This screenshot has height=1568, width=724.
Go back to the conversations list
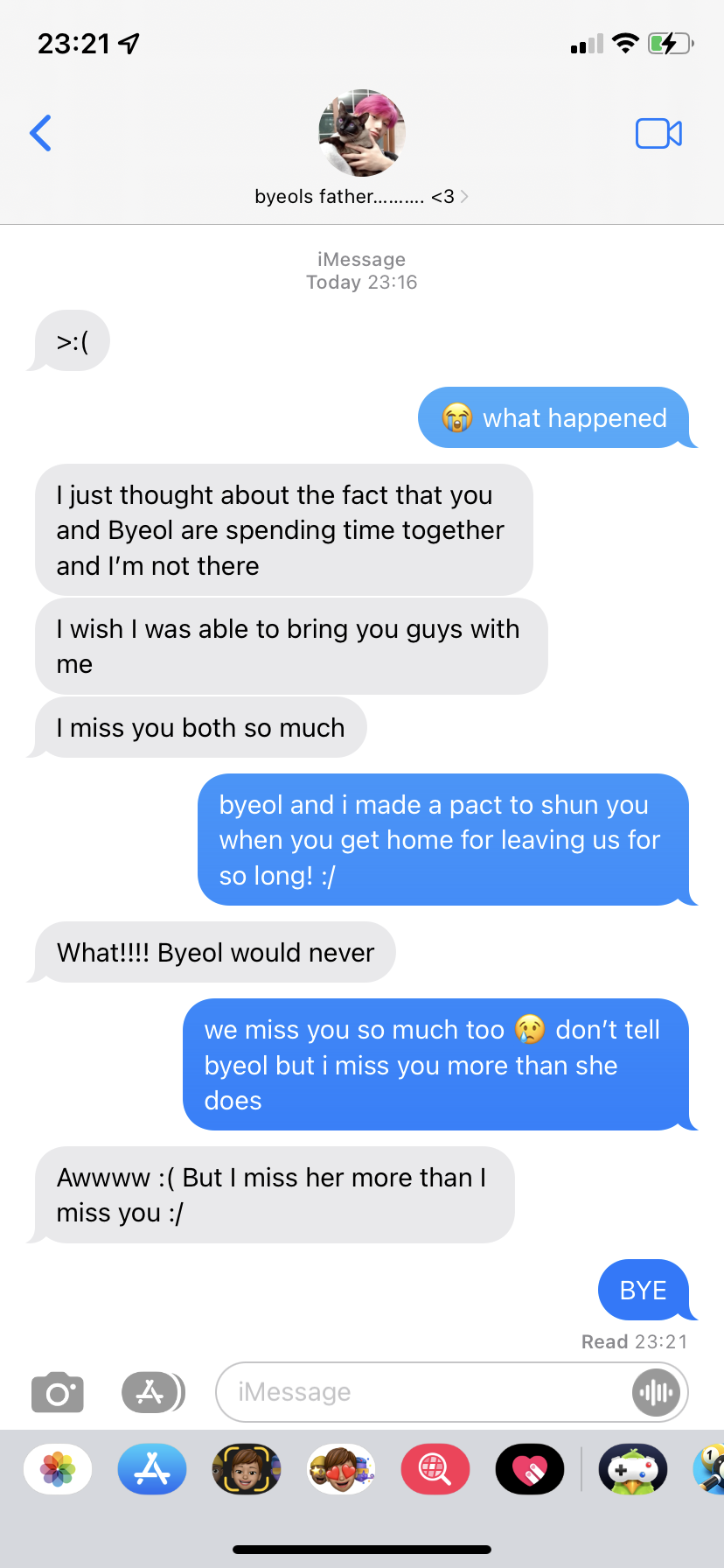point(41,133)
